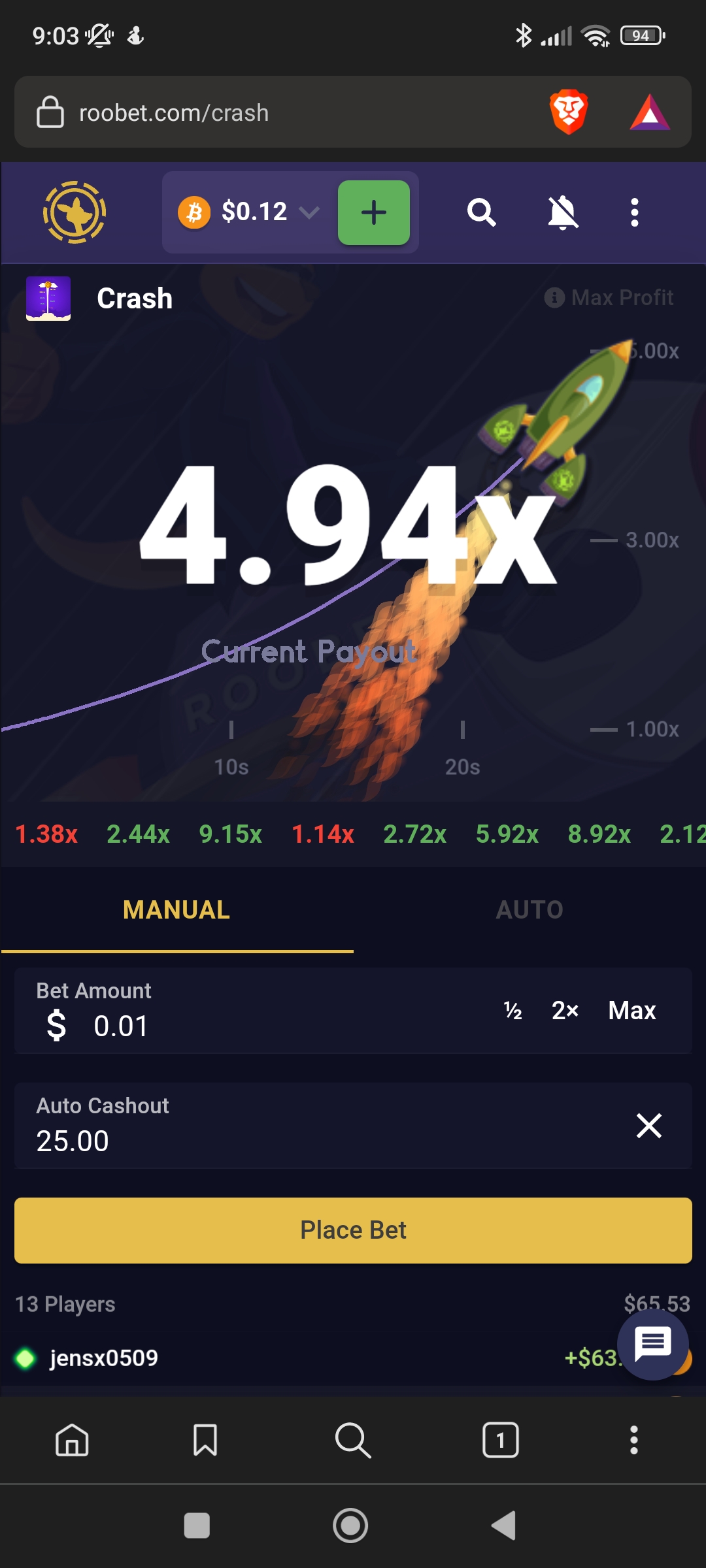Clear the Auto Cashout value
Image resolution: width=706 pixels, height=1568 pixels.
[x=649, y=1126]
